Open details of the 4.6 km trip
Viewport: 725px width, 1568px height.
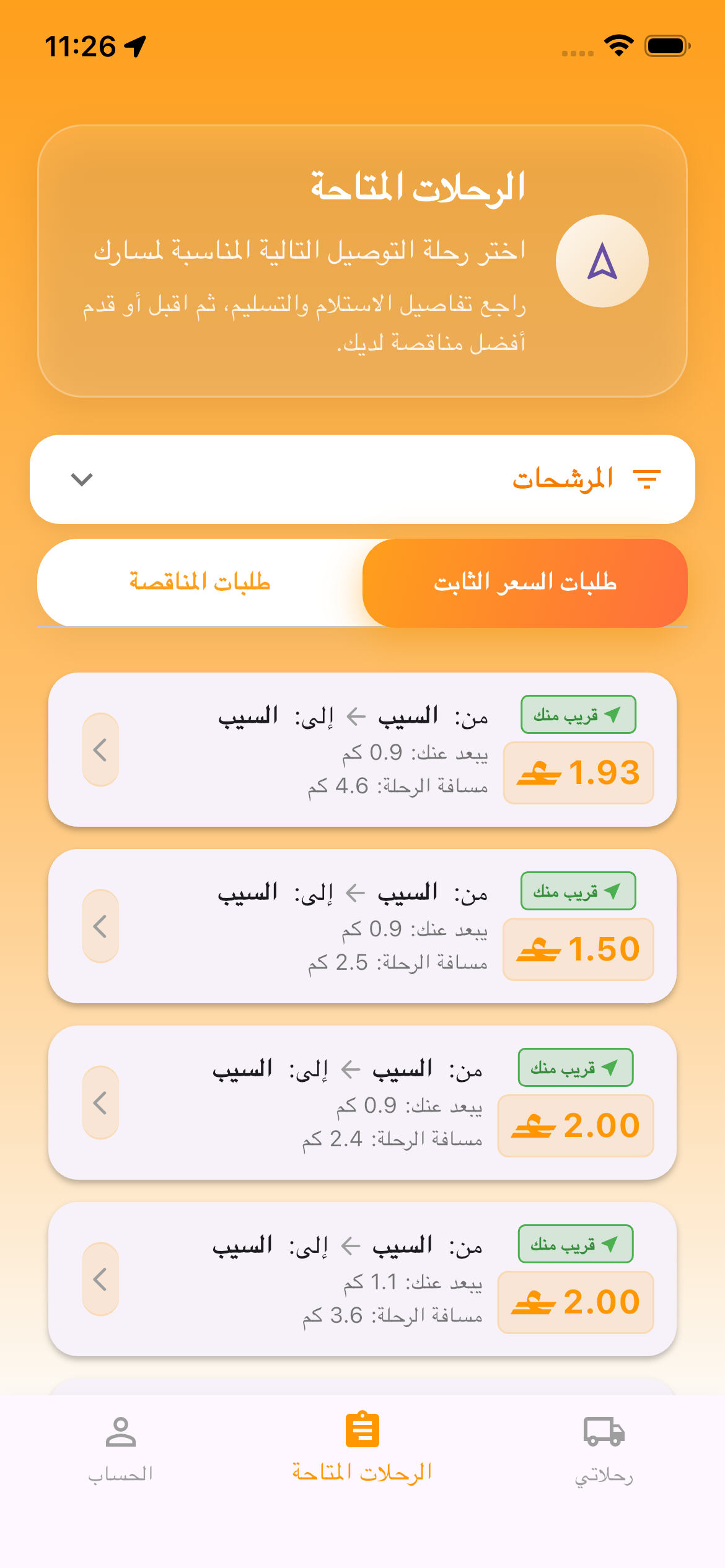click(x=100, y=749)
